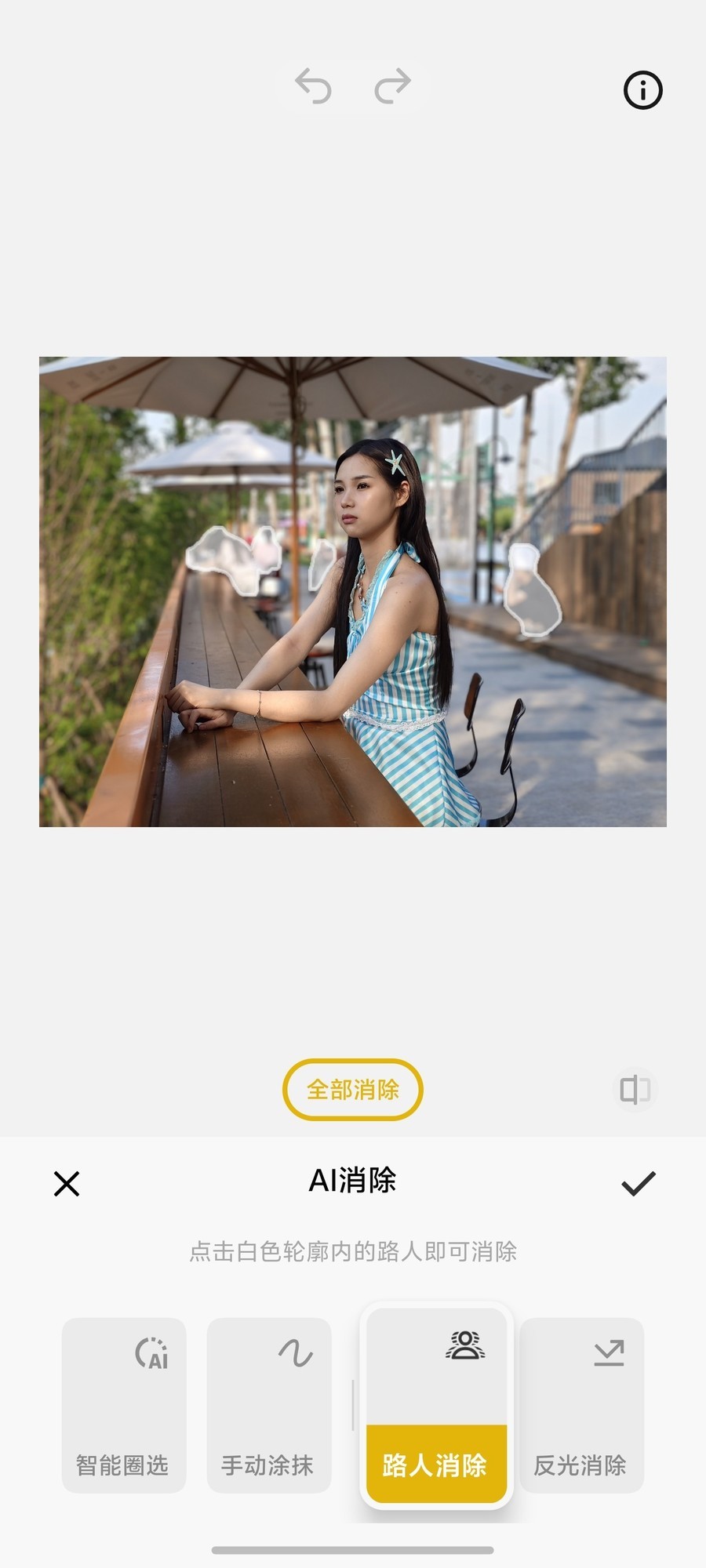
Task: Cancel AI消除 with the X
Action: click(x=67, y=1183)
